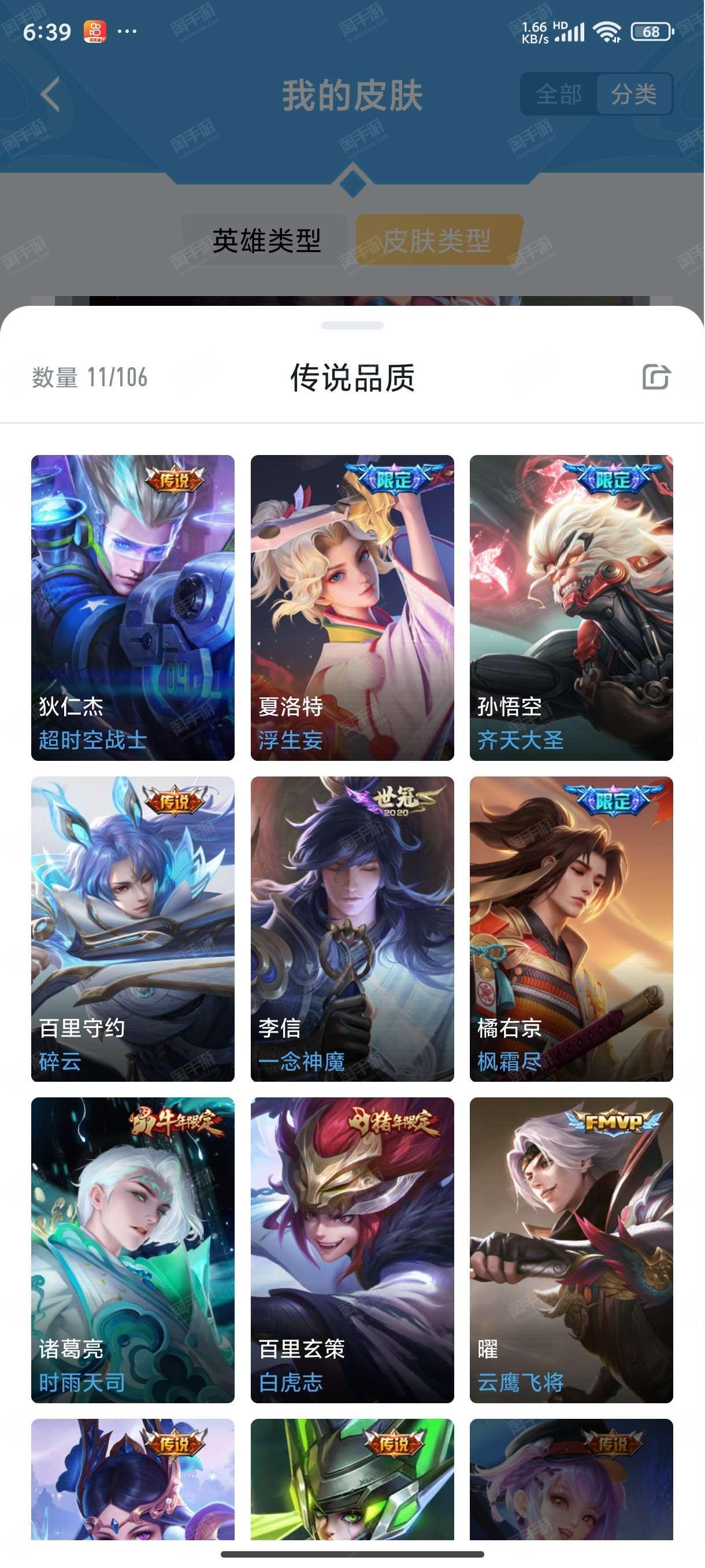
Task: View 曜 云鹰飞将 skin card
Action: 571,1250
